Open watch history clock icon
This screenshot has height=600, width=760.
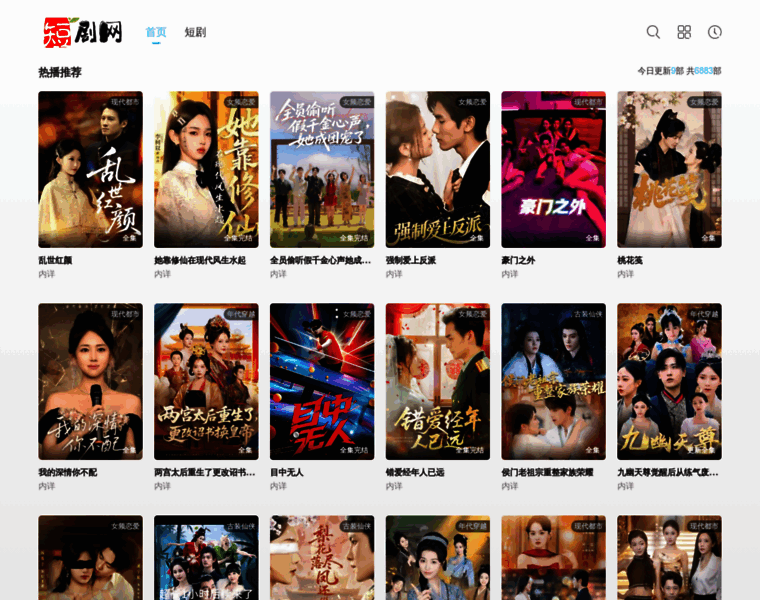[x=715, y=32]
